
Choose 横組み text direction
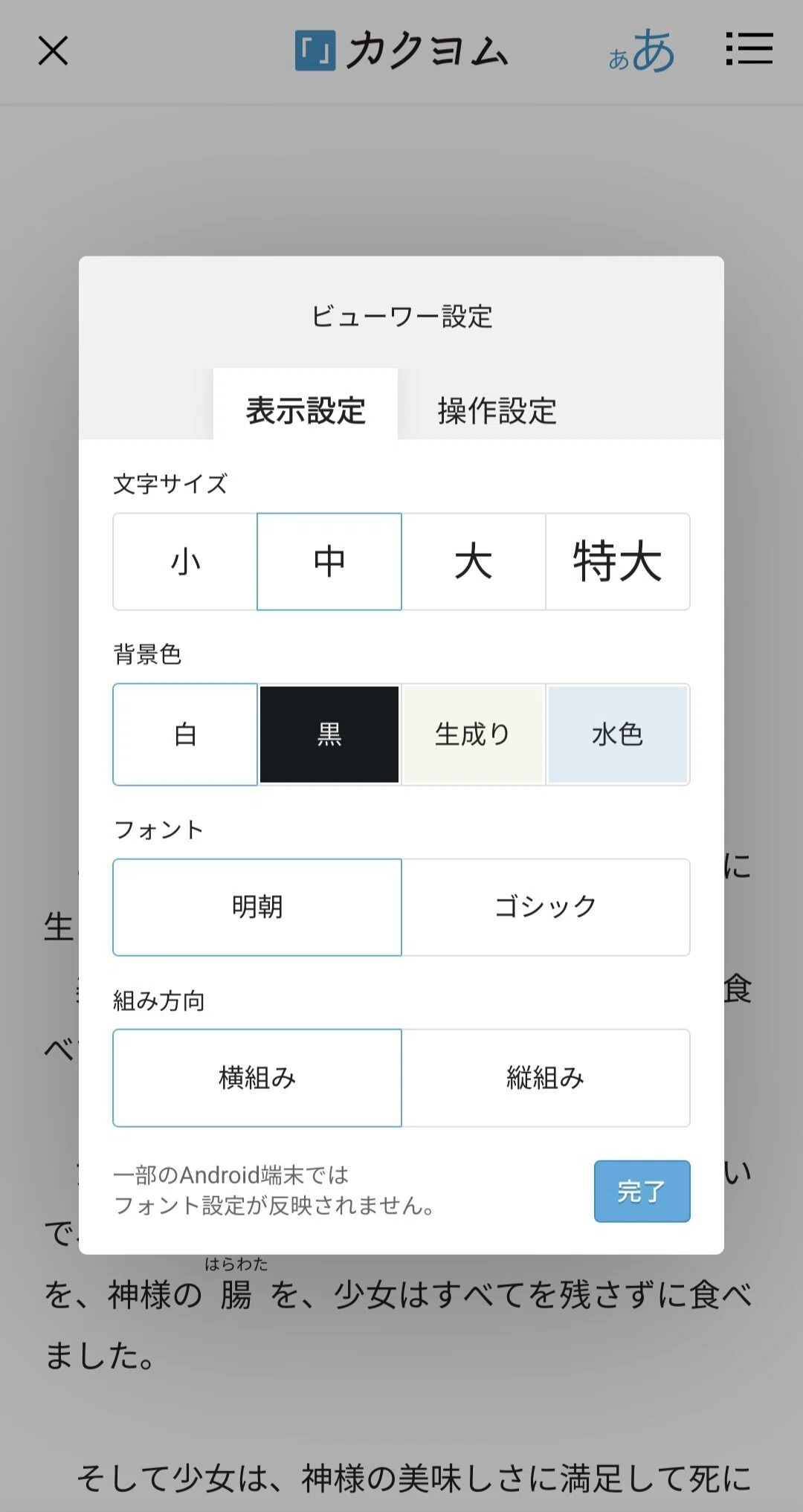point(257,1078)
